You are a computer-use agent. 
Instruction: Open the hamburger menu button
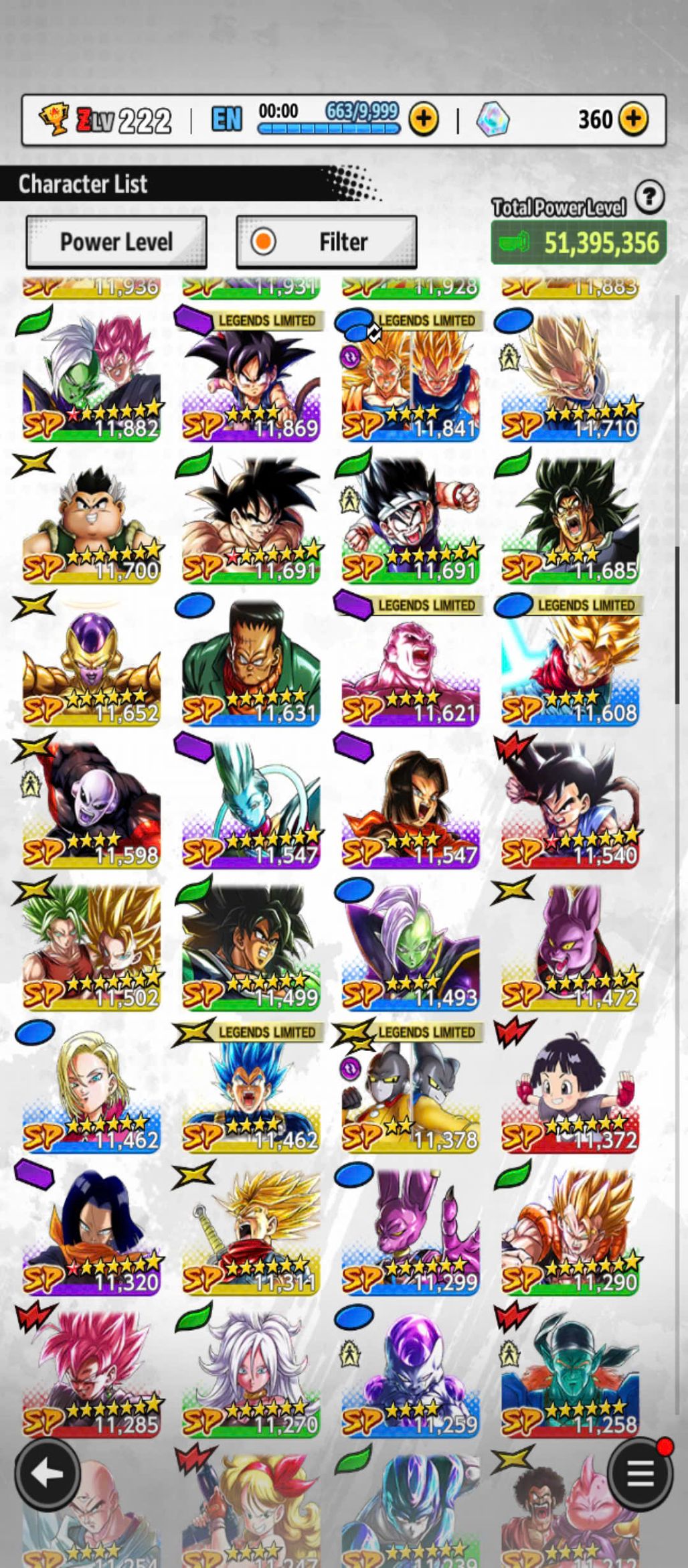(x=640, y=1474)
